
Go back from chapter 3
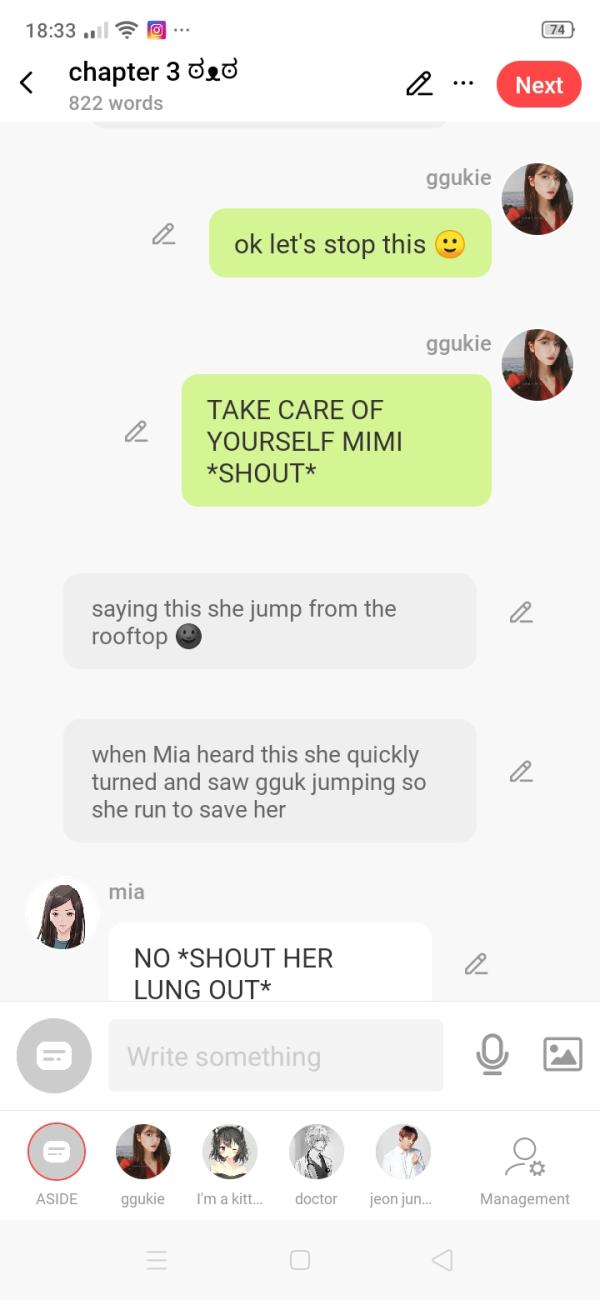[27, 84]
